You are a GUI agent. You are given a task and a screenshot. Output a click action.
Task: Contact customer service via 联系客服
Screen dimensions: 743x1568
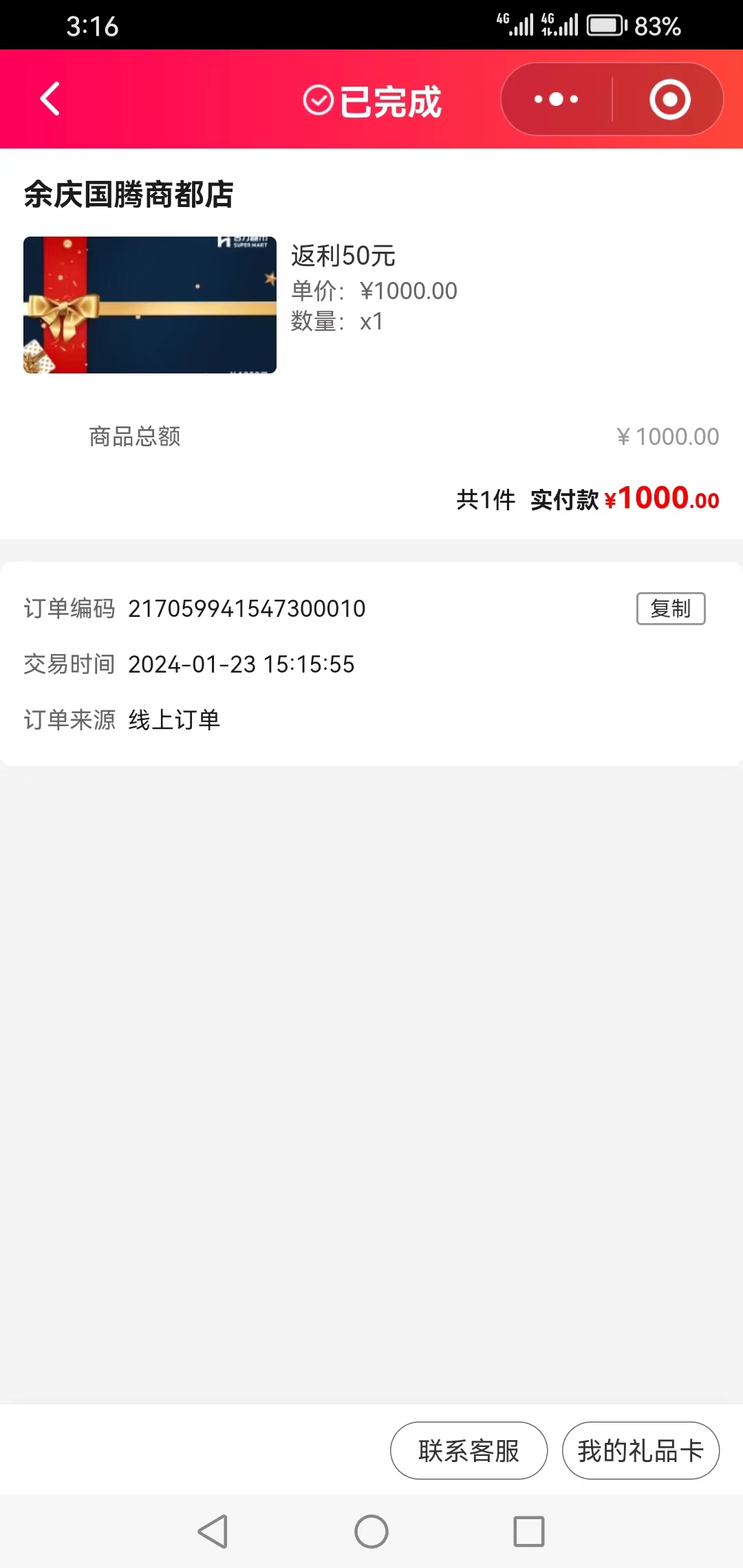pyautogui.click(x=469, y=1450)
